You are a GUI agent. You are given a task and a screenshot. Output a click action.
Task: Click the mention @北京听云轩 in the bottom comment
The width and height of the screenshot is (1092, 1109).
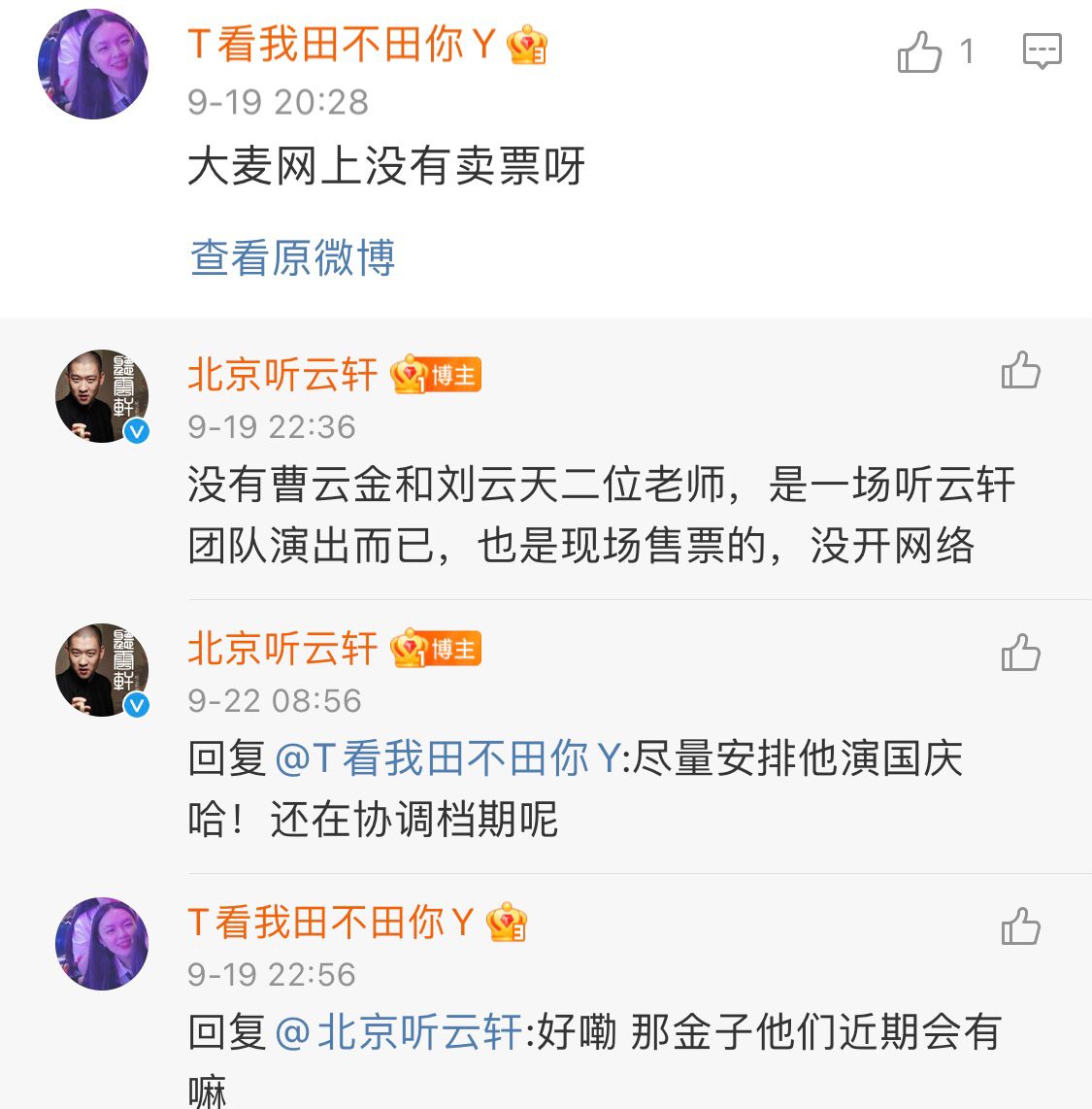(x=399, y=1037)
